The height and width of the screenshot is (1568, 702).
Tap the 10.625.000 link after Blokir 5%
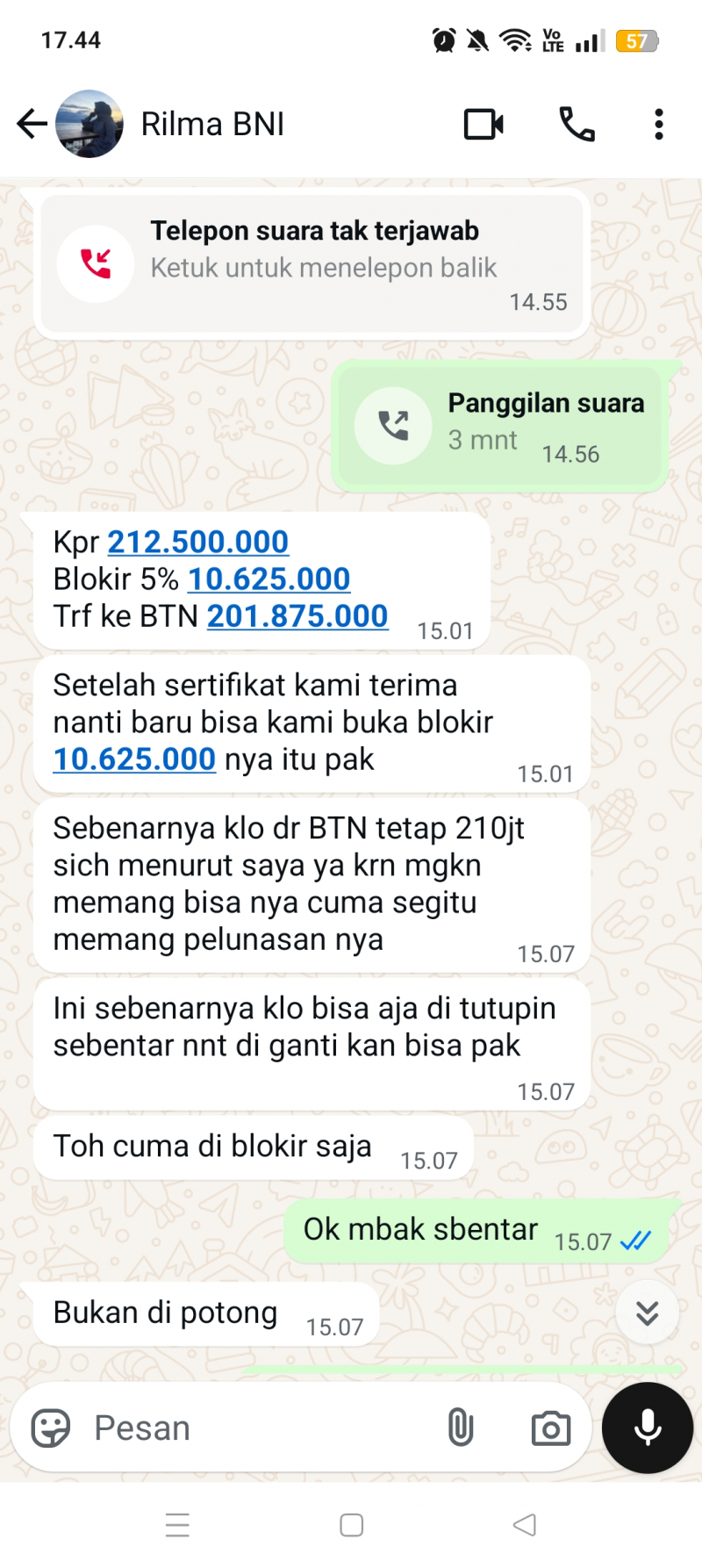[x=269, y=579]
